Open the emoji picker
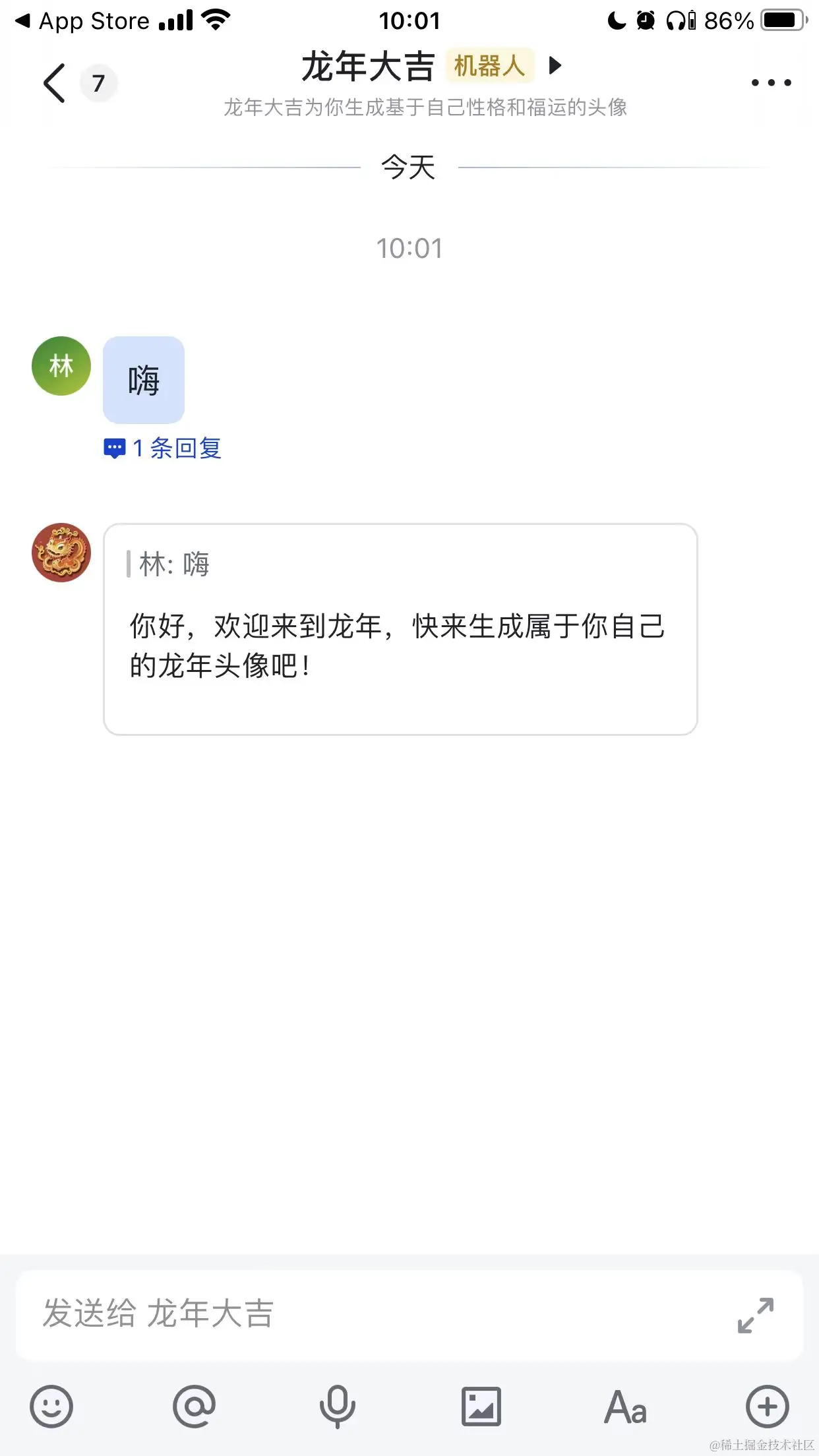This screenshot has width=819, height=1456. [51, 1407]
